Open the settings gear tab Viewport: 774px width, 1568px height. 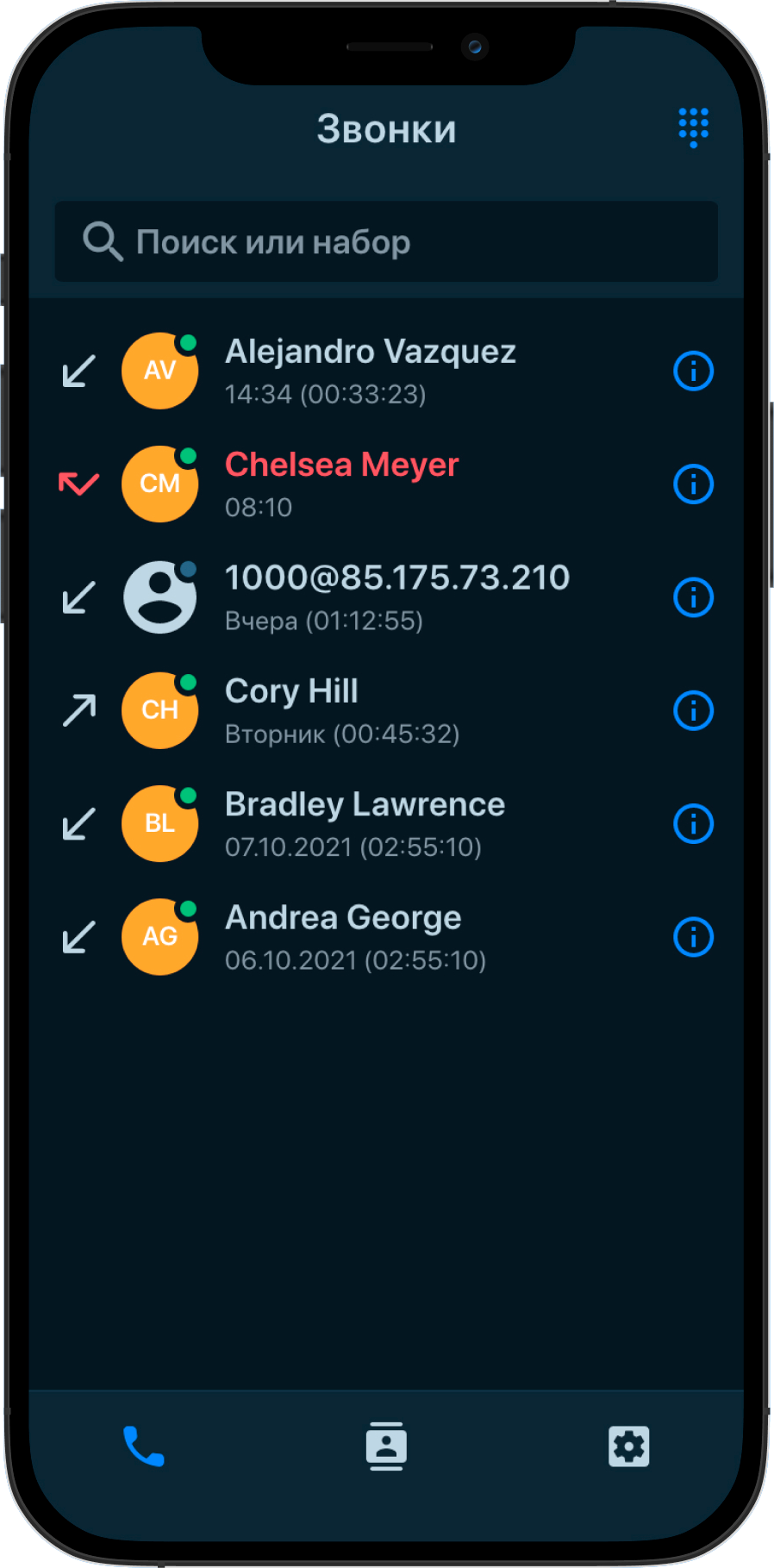pos(628,1446)
